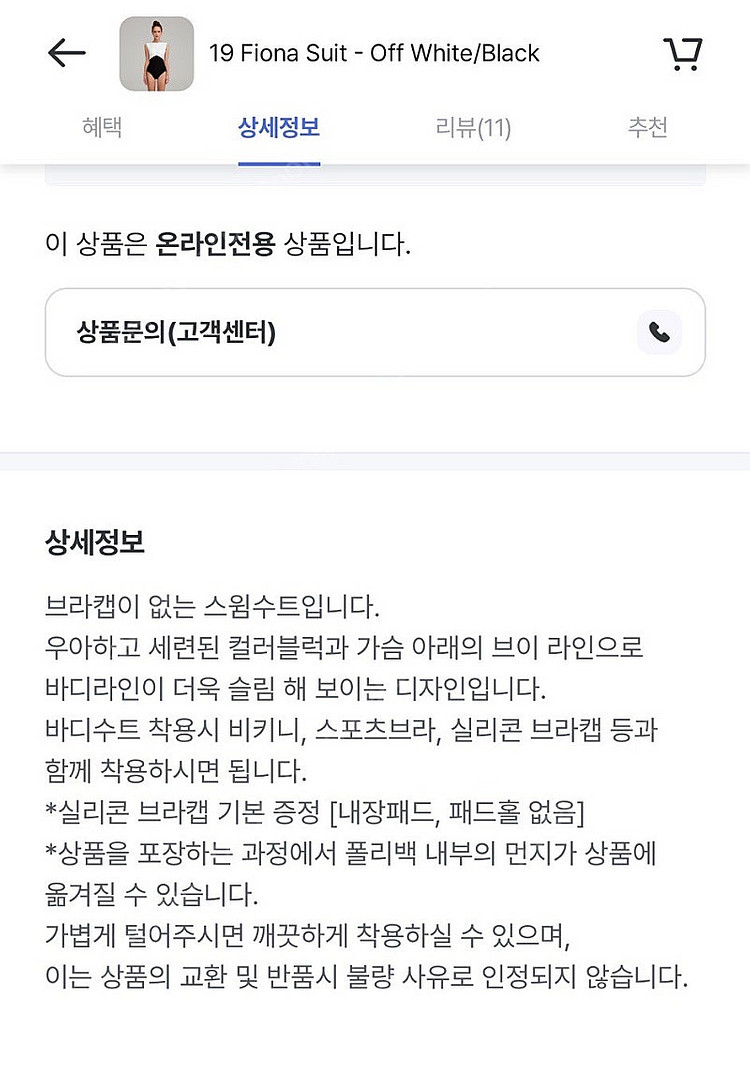
Task: Open the 리뷰(11) tab
Action: tap(473, 128)
